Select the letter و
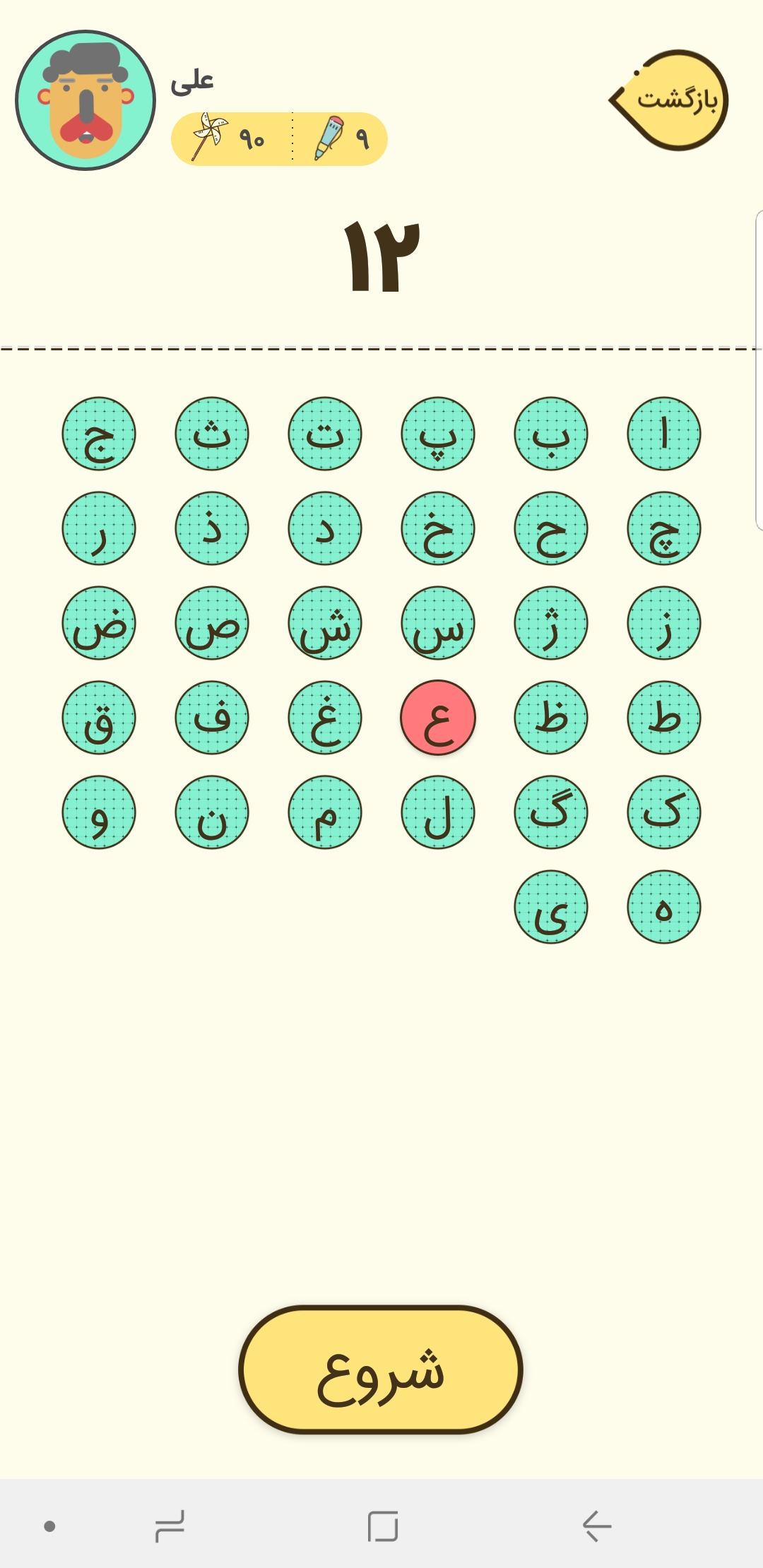The width and height of the screenshot is (763, 1568). (99, 812)
